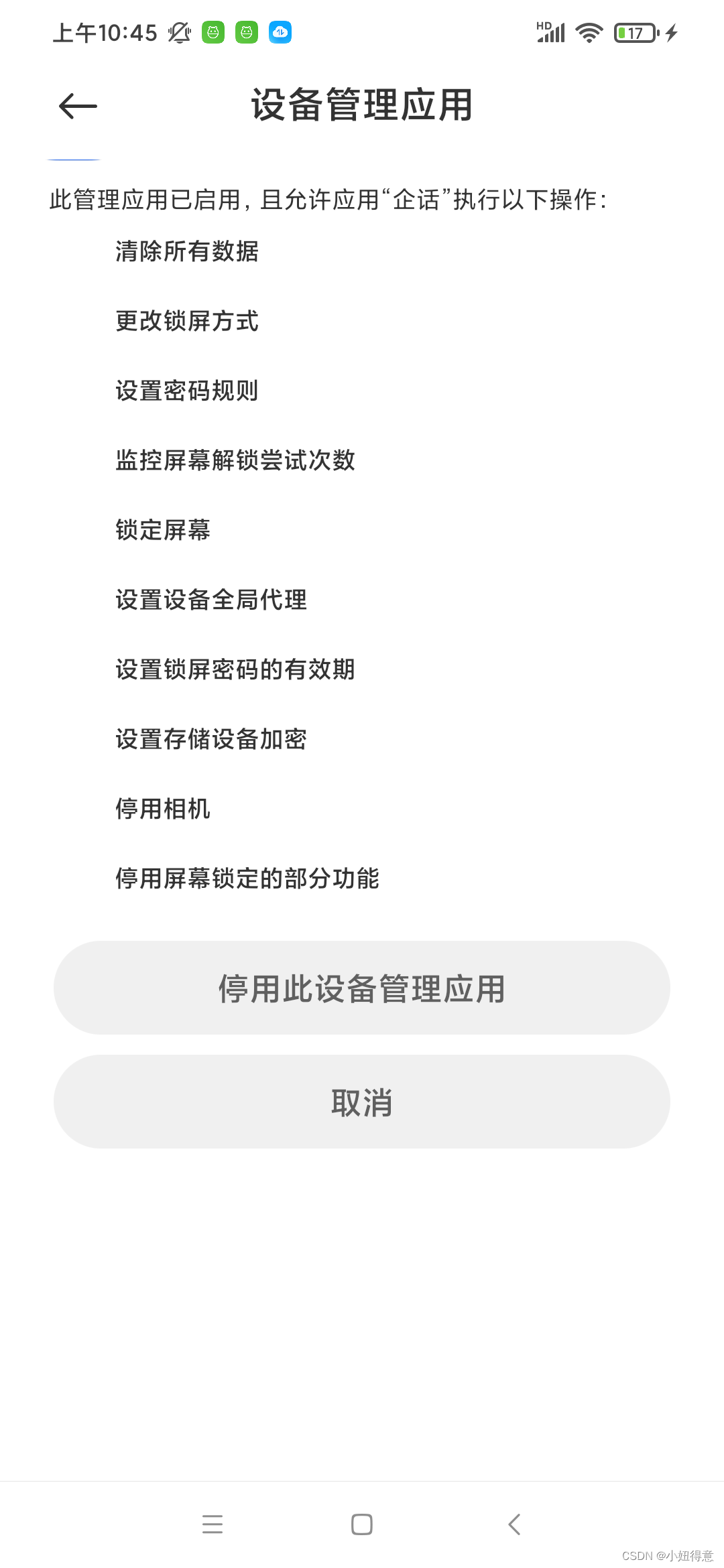724x1568 pixels.
Task: Go to home screen via navigation bar
Action: pos(362,1524)
